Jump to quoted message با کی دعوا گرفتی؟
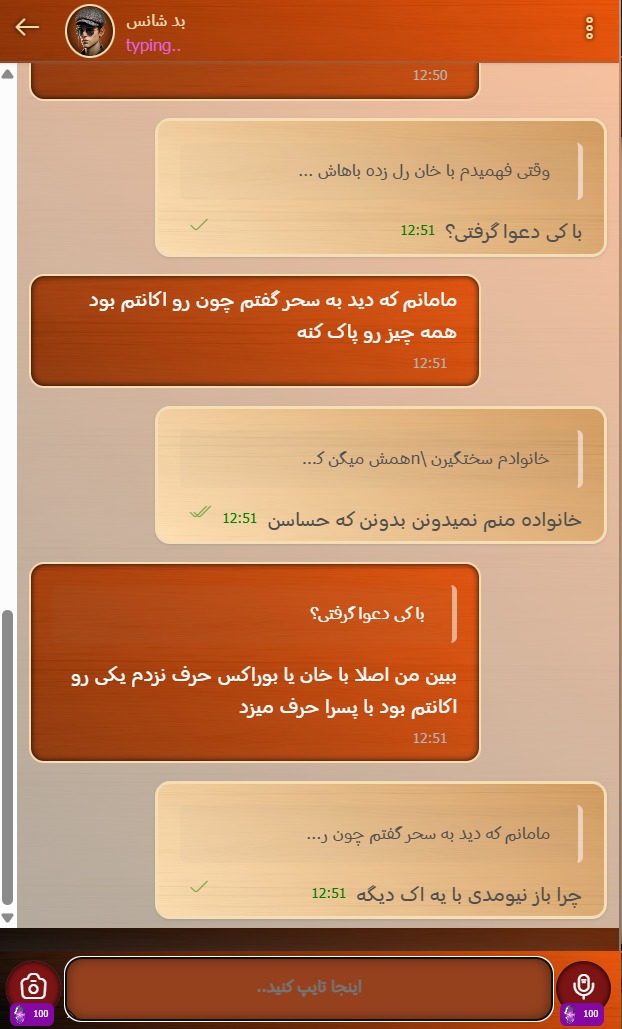The height and width of the screenshot is (1029, 622). tap(255, 616)
